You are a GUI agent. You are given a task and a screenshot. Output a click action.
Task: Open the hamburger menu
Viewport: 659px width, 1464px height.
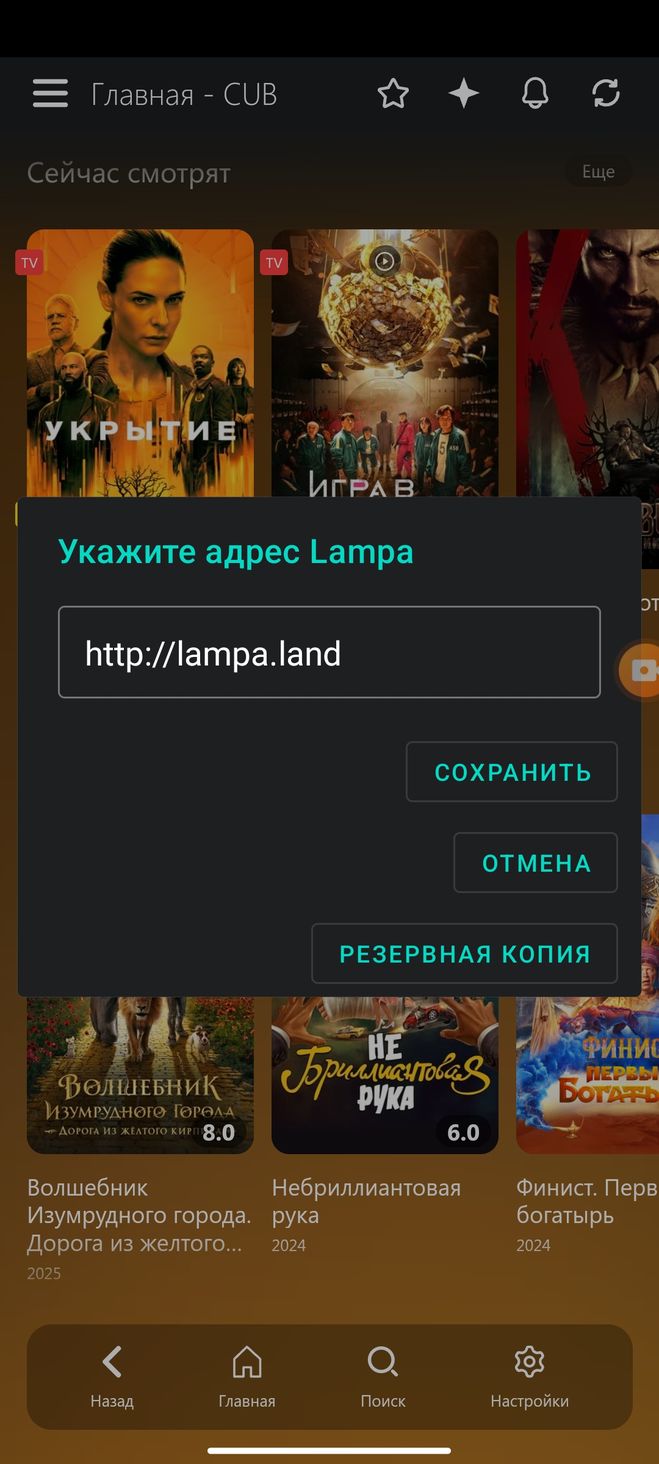[50, 94]
